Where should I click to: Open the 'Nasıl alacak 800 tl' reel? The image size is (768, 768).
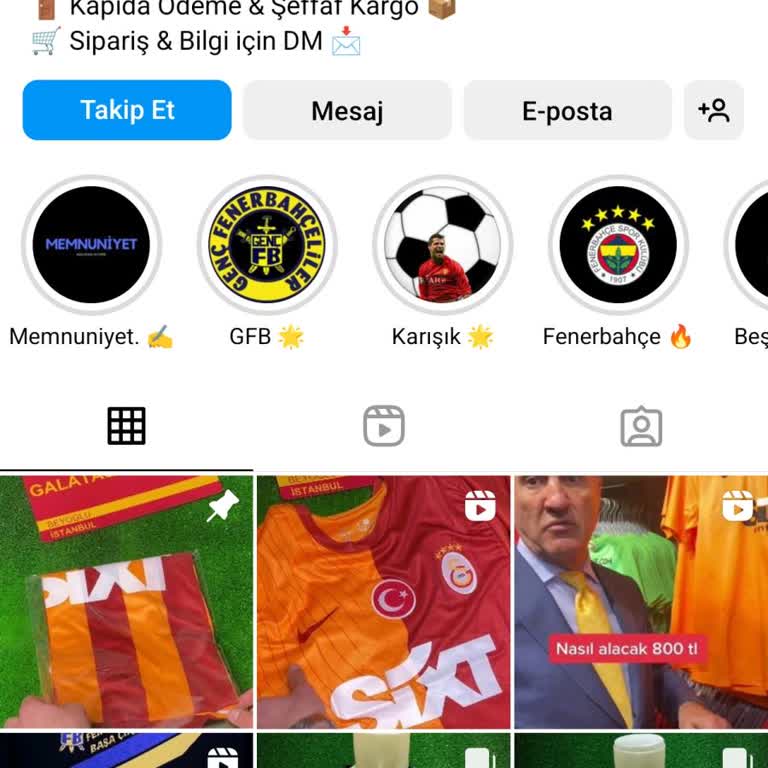(640, 602)
